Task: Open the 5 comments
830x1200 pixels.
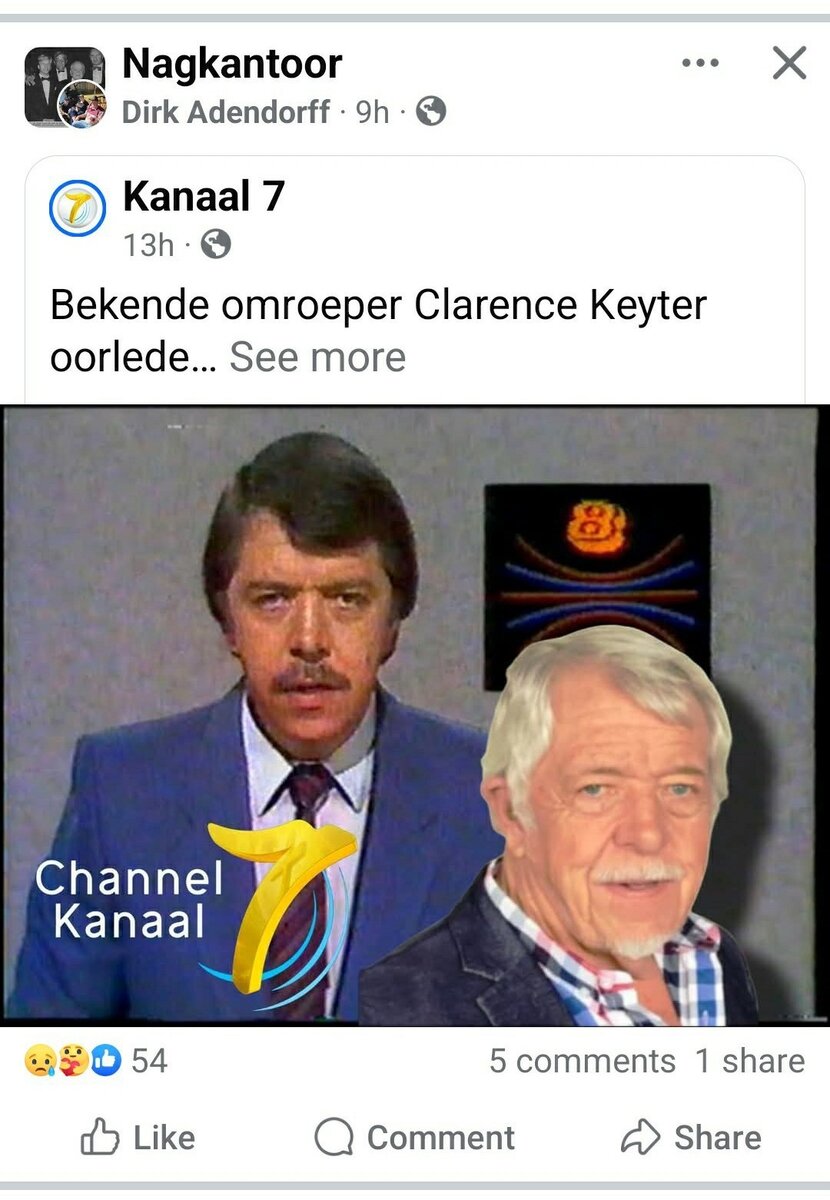Action: click(x=582, y=1061)
